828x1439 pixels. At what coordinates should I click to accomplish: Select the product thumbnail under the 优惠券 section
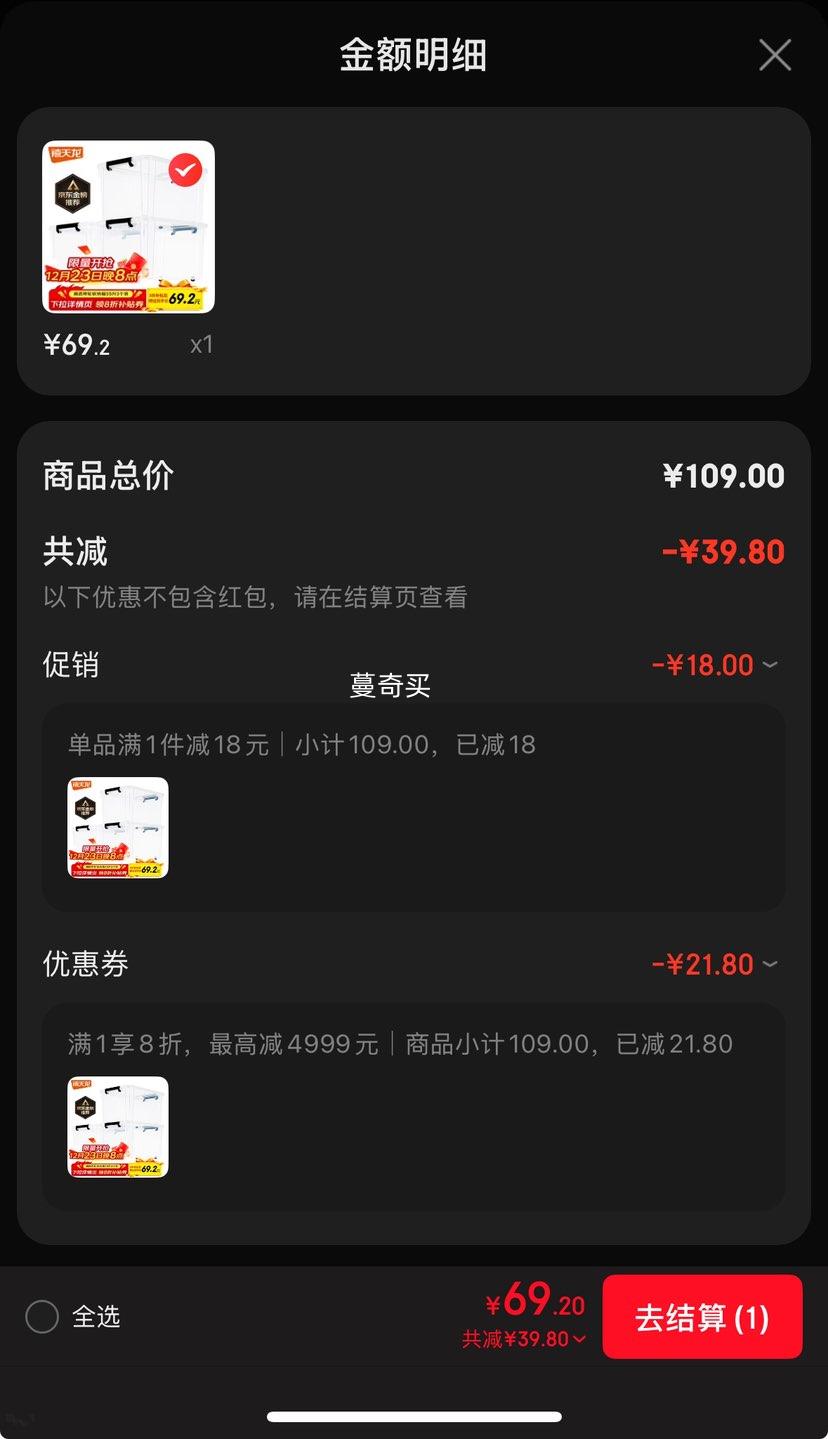(117, 1127)
